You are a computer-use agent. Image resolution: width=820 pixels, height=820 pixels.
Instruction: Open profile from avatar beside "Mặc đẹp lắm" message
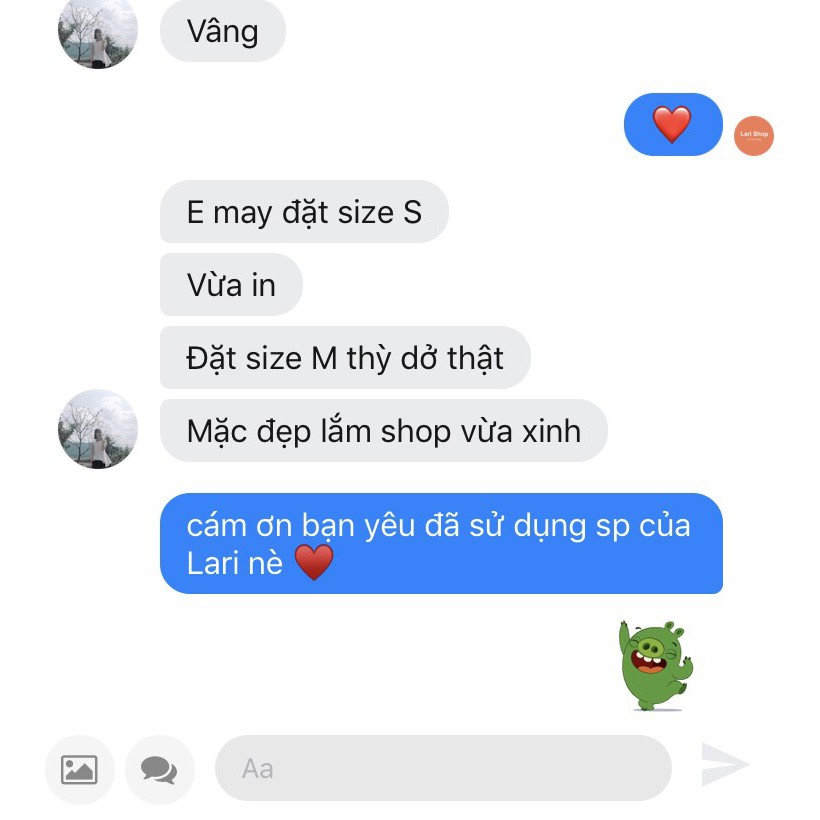click(x=98, y=429)
